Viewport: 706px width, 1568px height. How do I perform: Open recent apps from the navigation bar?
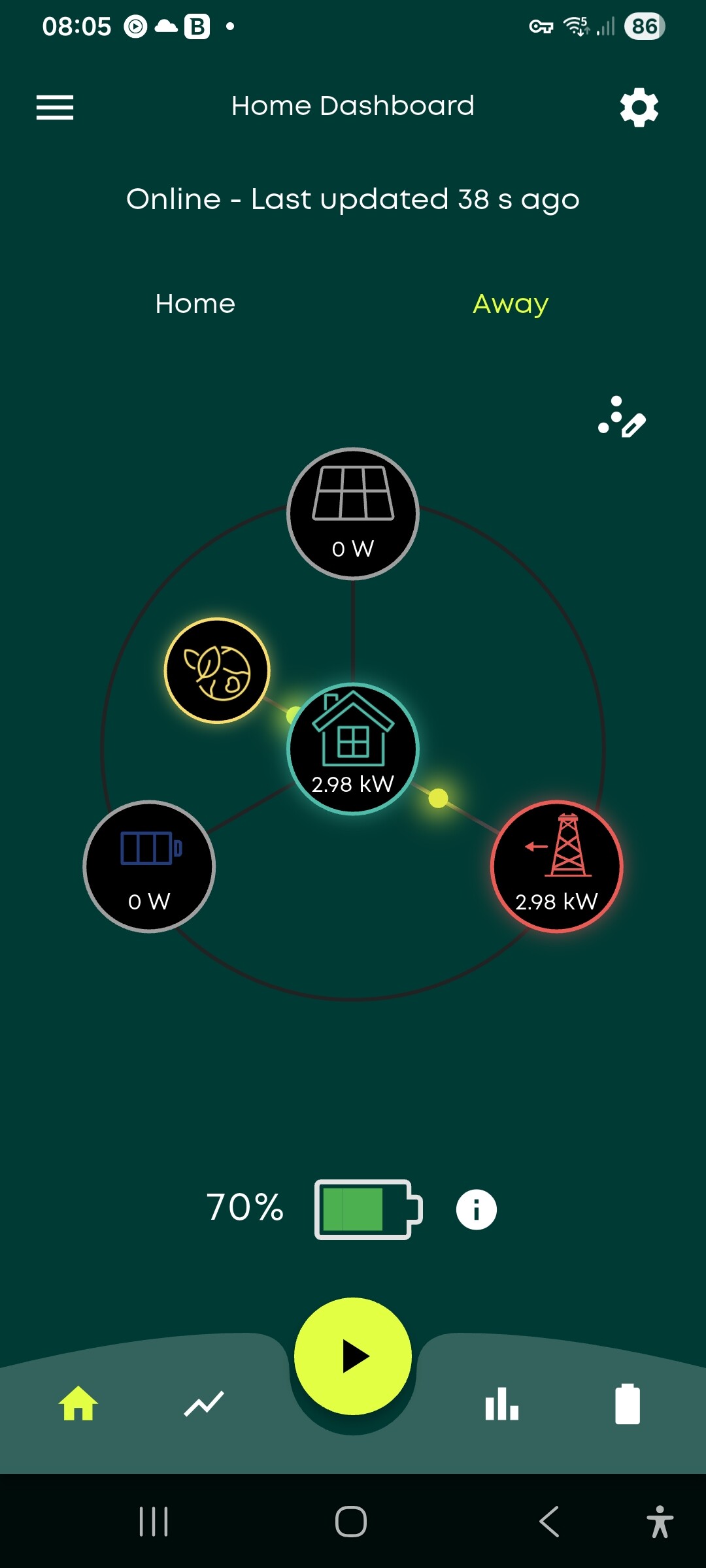coord(154,1522)
